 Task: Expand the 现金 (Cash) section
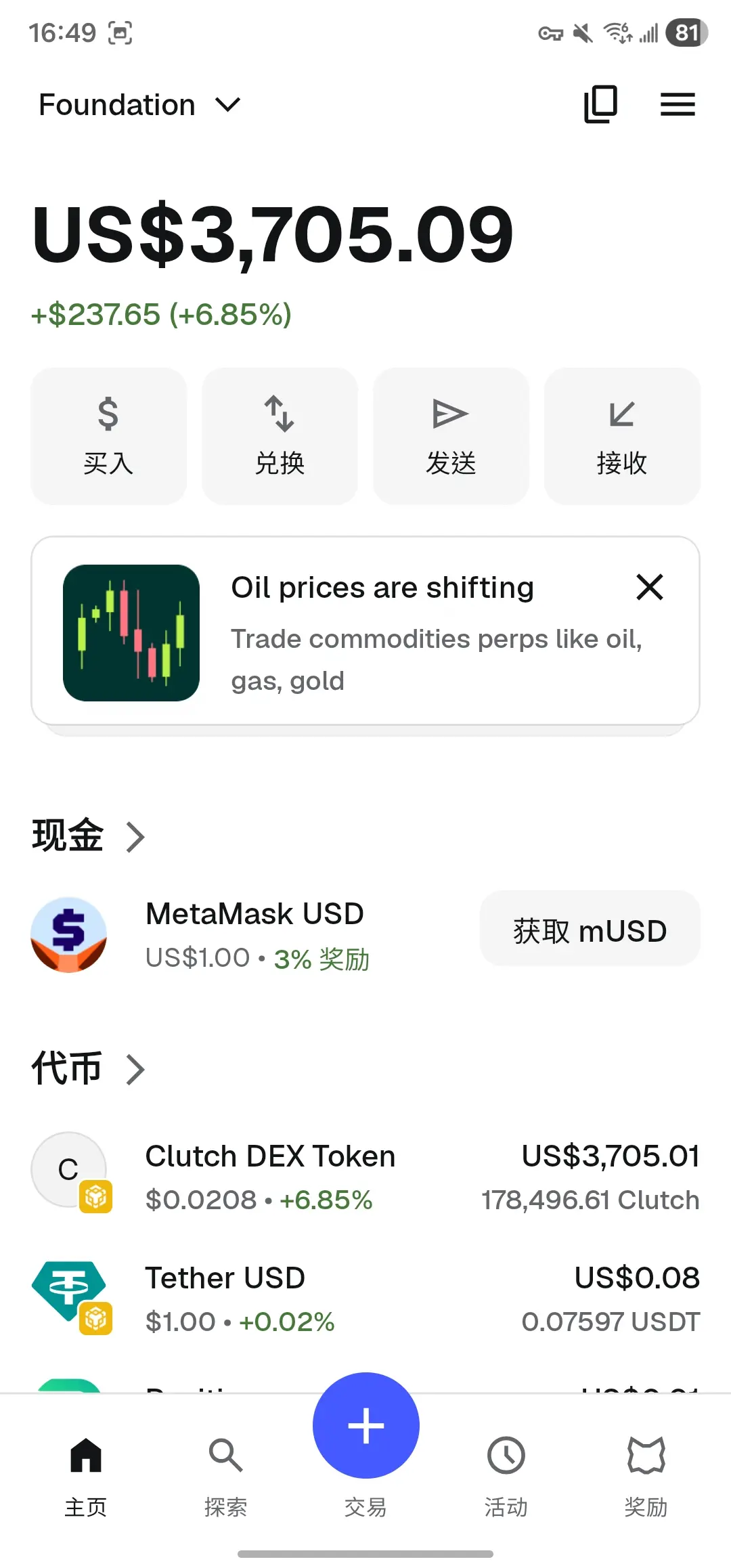point(88,835)
